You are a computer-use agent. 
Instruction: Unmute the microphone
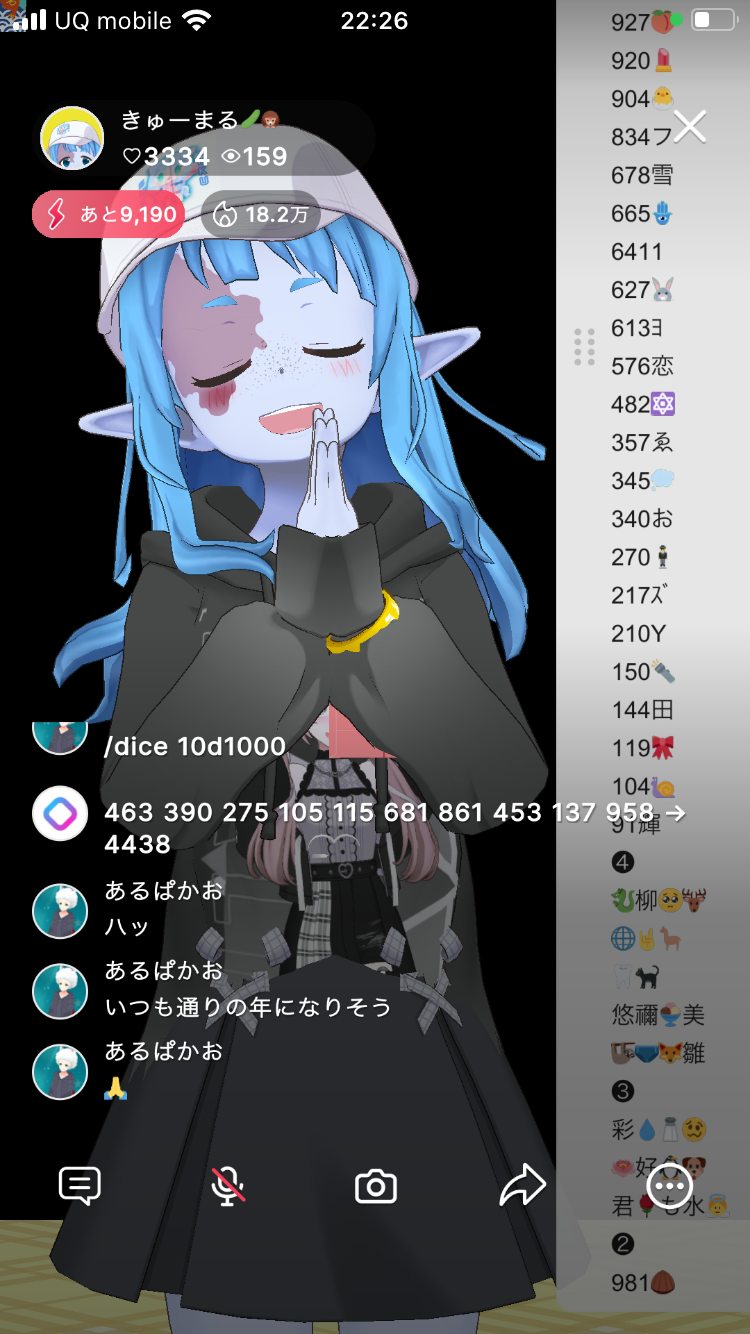coord(228,1186)
